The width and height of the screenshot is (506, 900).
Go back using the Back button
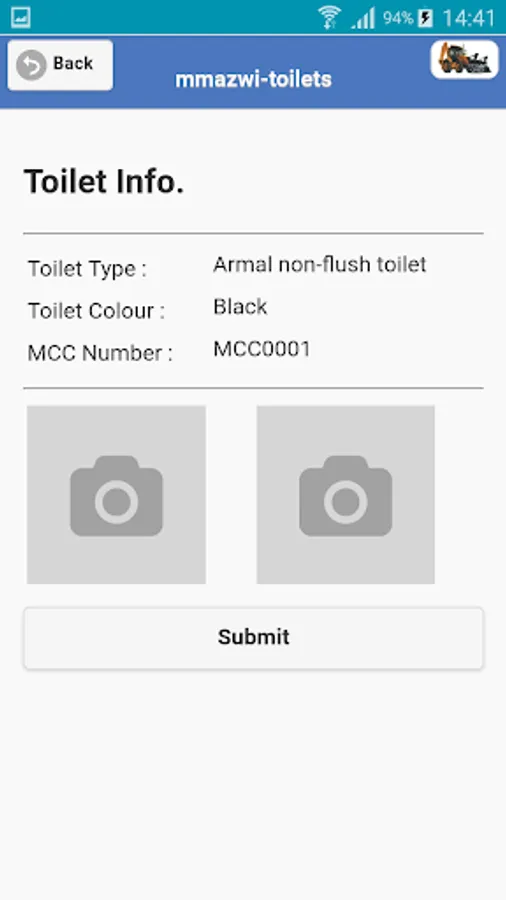click(x=60, y=65)
